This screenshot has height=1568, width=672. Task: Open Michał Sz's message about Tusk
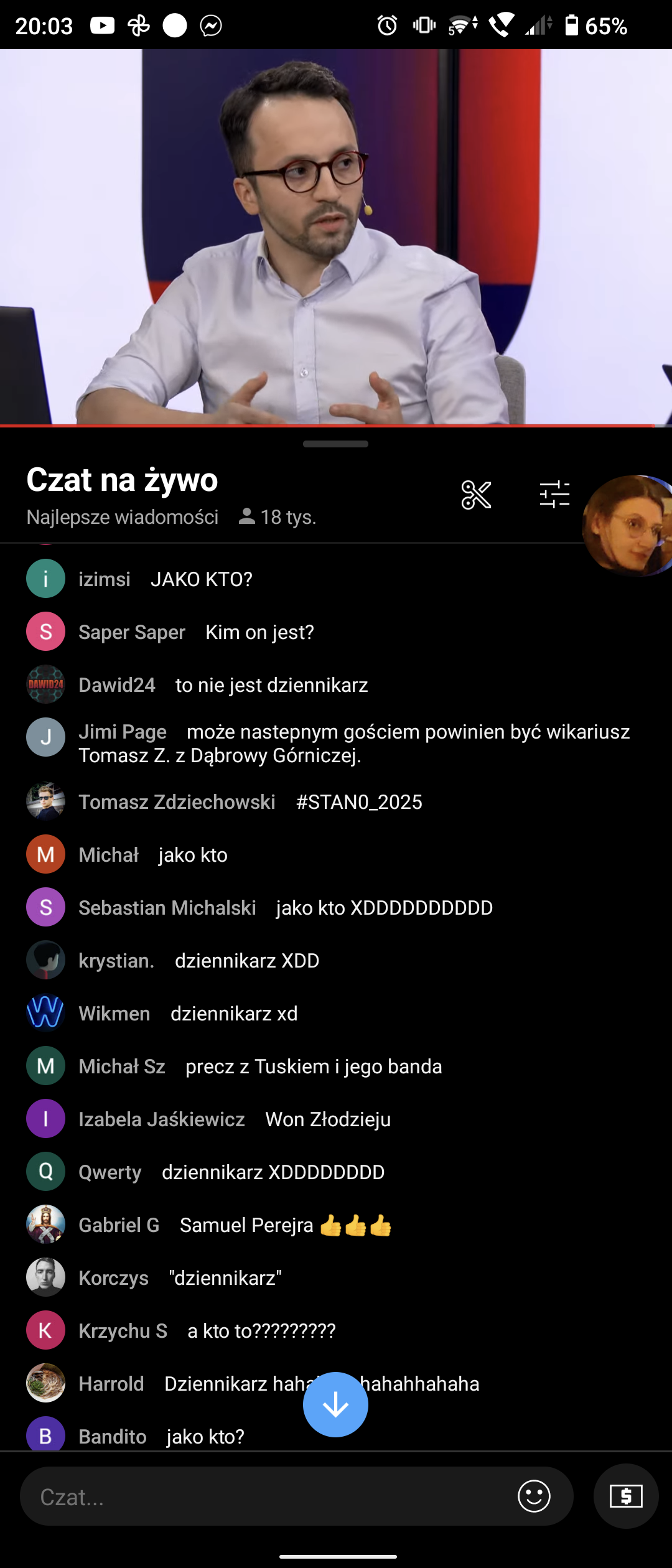tap(313, 1066)
